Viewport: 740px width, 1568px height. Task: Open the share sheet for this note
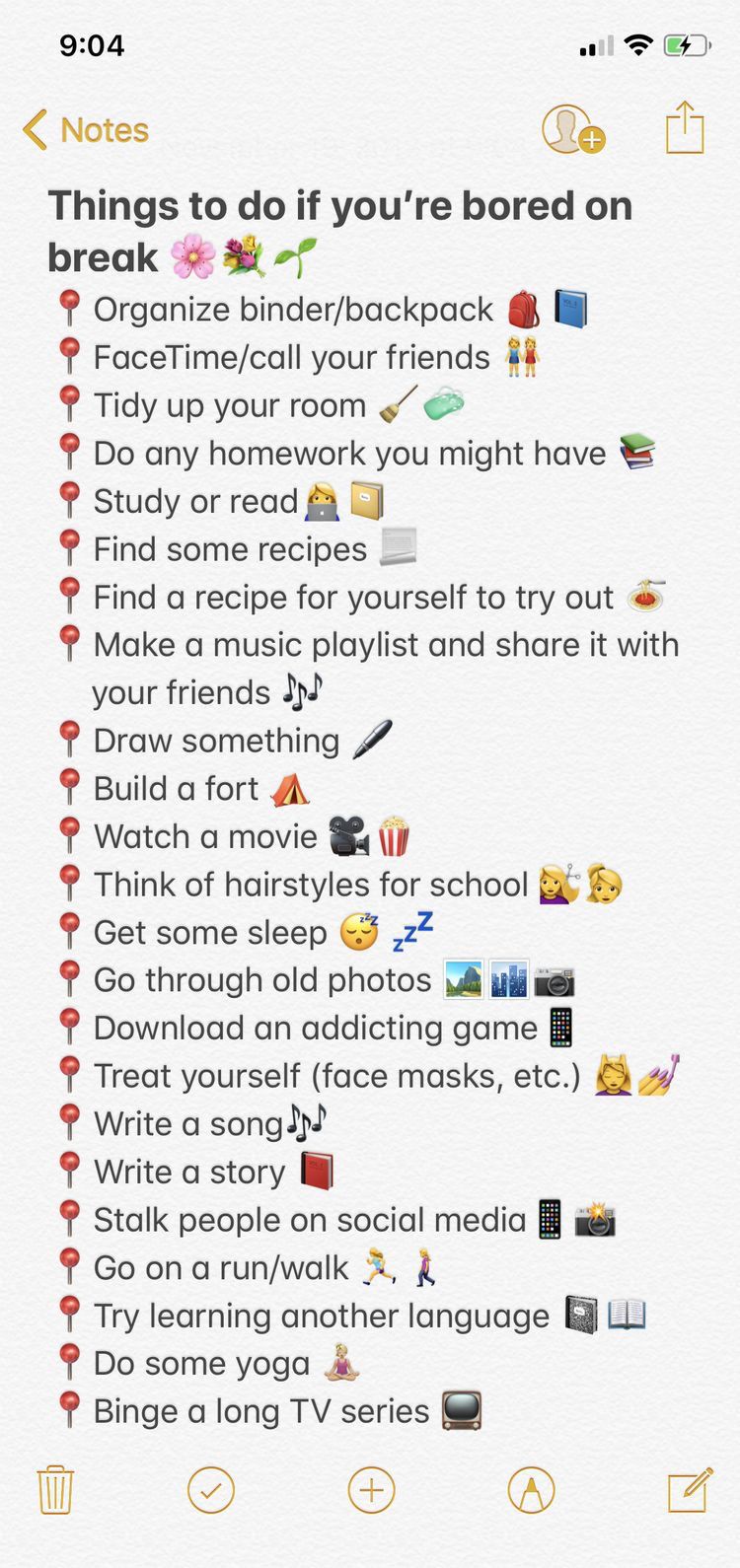pyautogui.click(x=685, y=128)
